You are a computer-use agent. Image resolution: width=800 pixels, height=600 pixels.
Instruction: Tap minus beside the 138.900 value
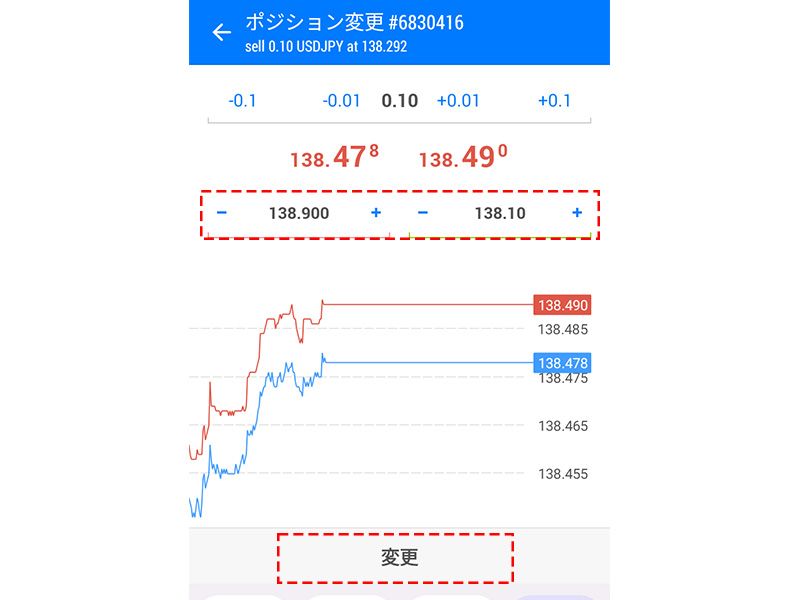tap(222, 213)
